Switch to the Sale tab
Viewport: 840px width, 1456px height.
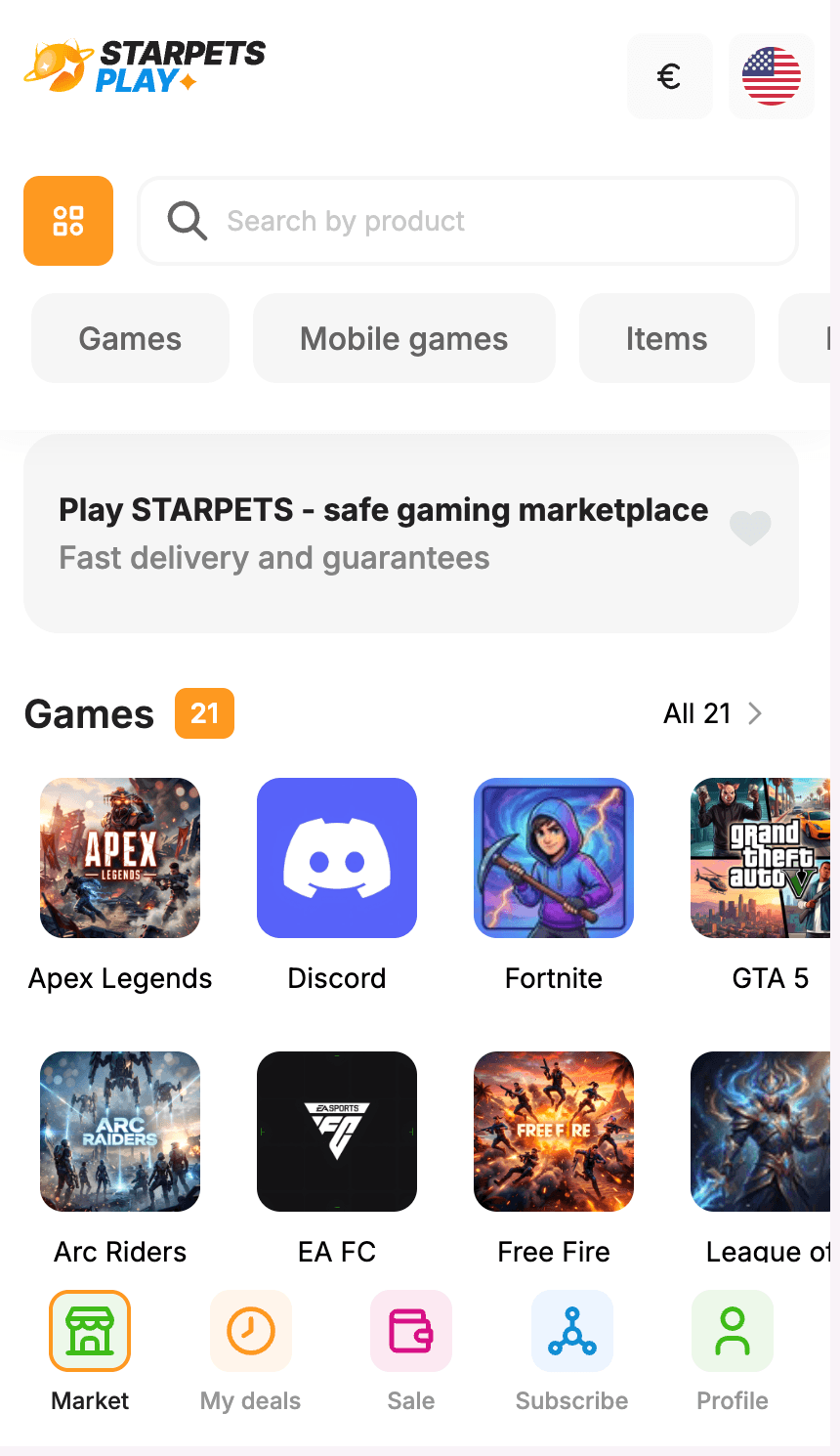(x=411, y=1350)
